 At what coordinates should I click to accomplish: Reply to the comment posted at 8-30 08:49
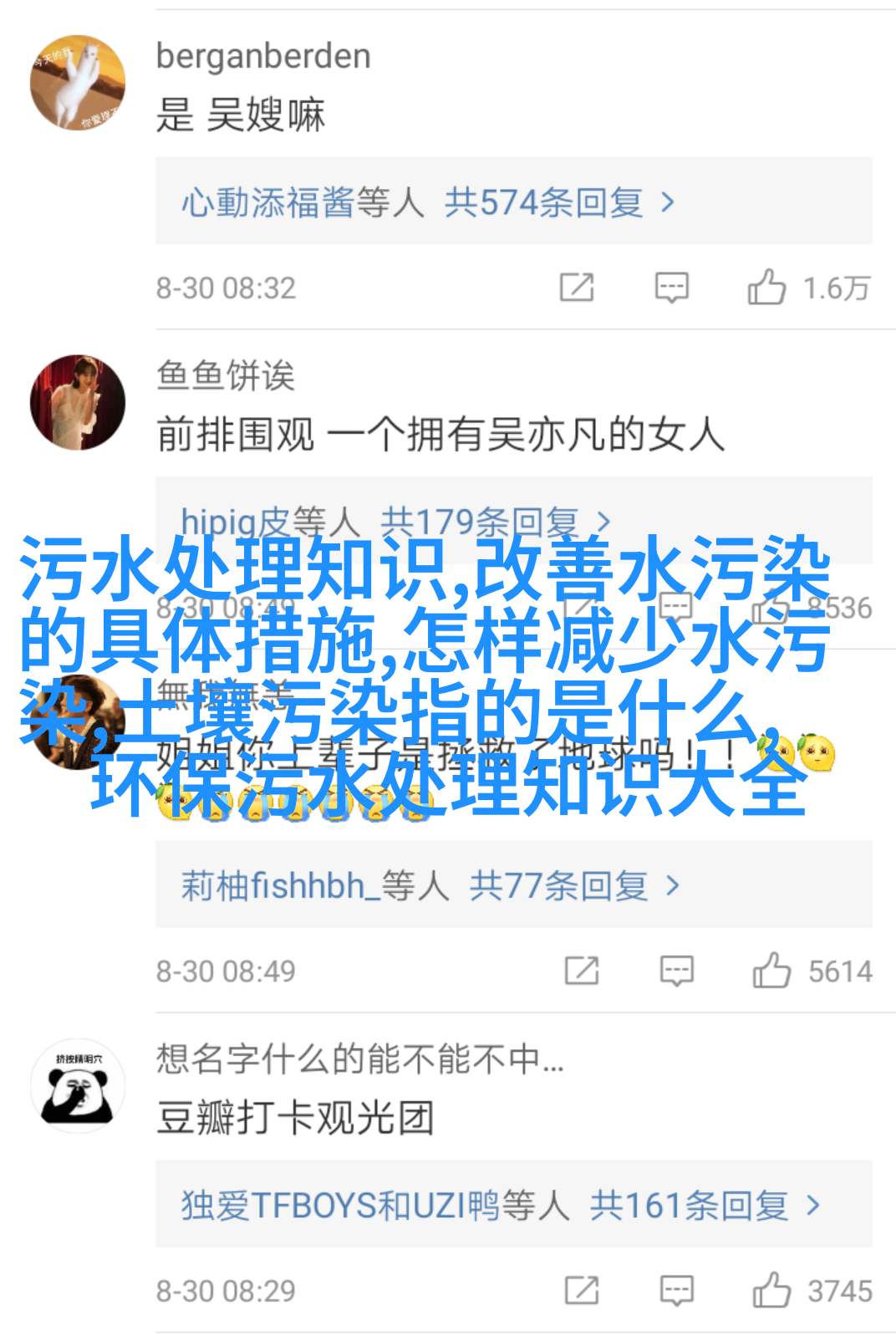pyautogui.click(x=676, y=971)
